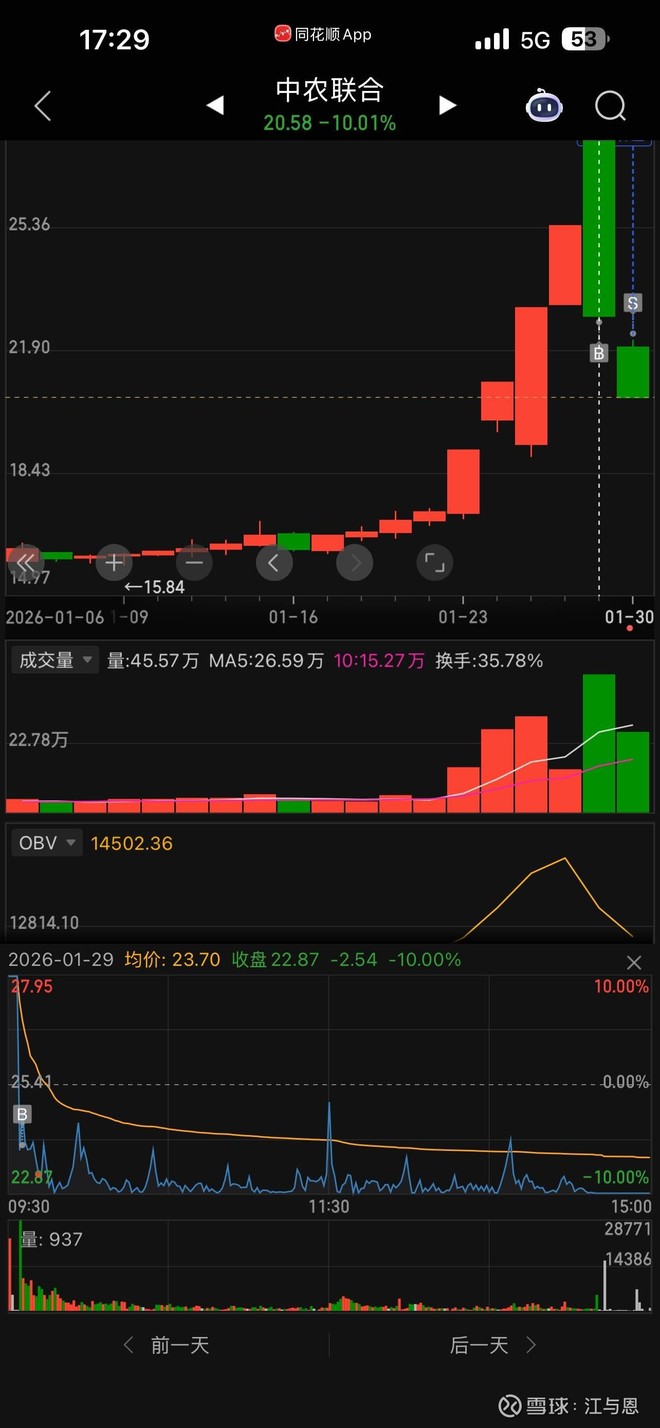
Task: Zoom in the K-line chart with plus
Action: tap(114, 562)
